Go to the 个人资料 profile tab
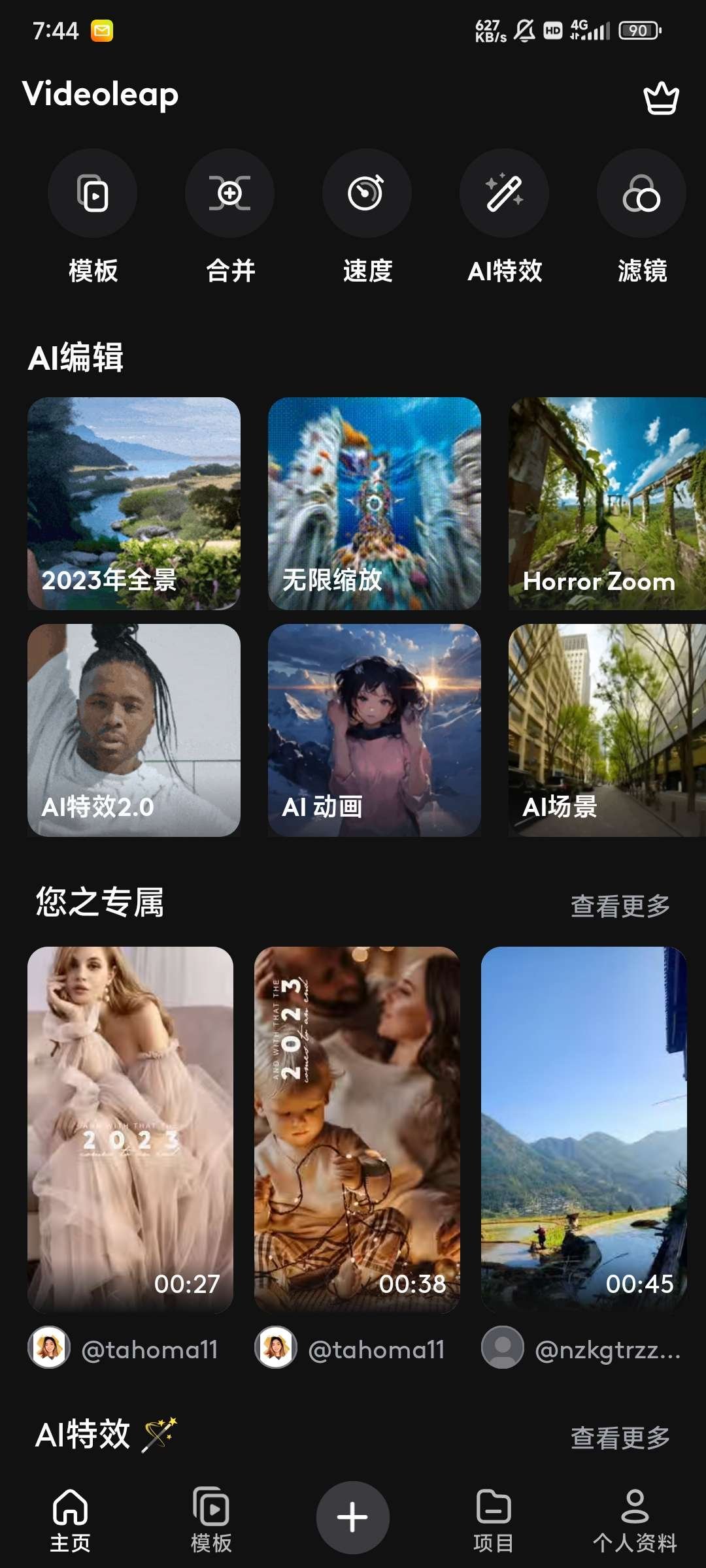 [635, 1520]
